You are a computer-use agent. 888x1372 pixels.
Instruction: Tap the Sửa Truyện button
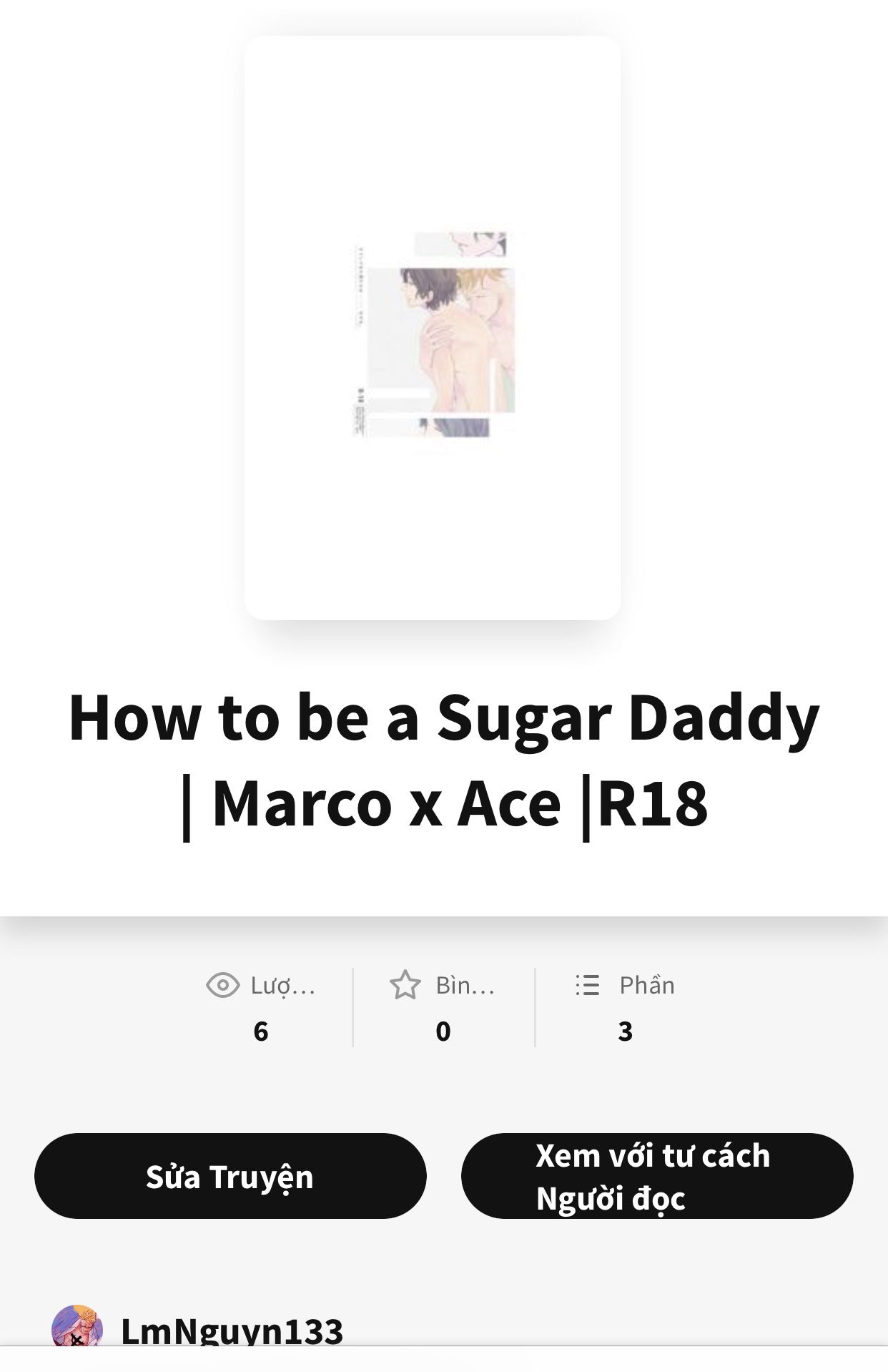(230, 1176)
